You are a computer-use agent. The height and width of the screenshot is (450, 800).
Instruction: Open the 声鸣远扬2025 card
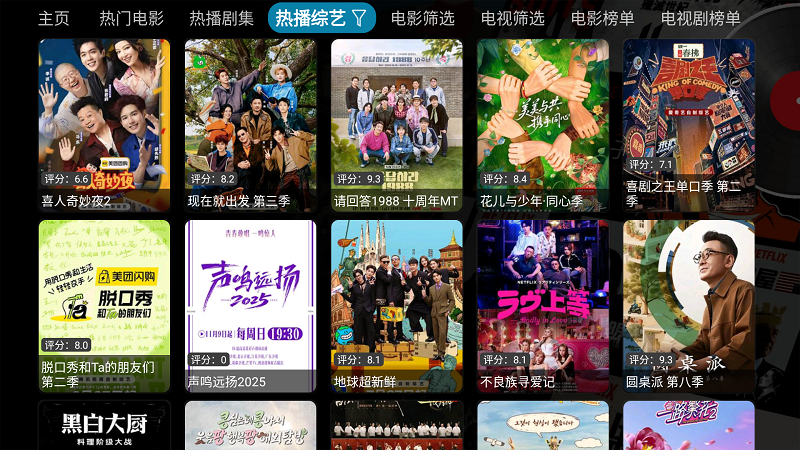pos(250,305)
